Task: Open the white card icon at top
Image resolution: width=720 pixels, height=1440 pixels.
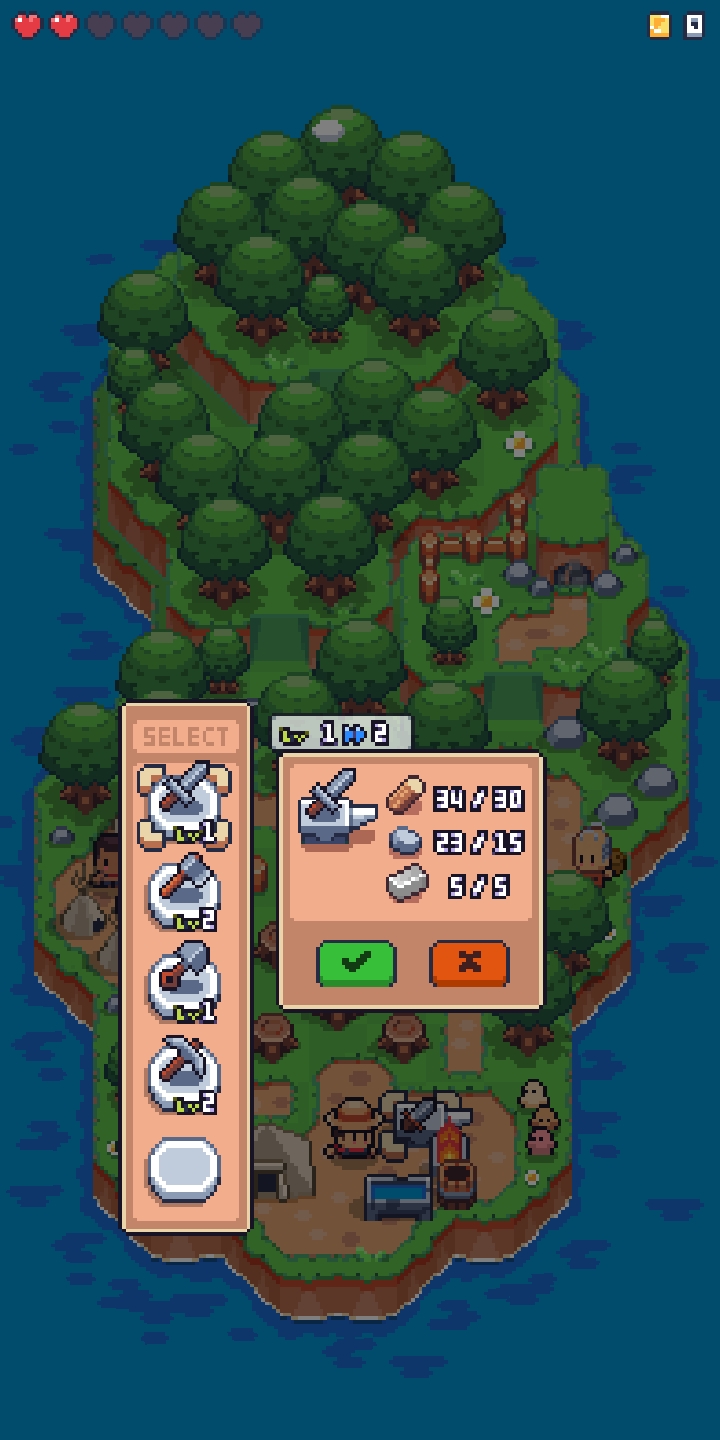Action: tap(694, 25)
